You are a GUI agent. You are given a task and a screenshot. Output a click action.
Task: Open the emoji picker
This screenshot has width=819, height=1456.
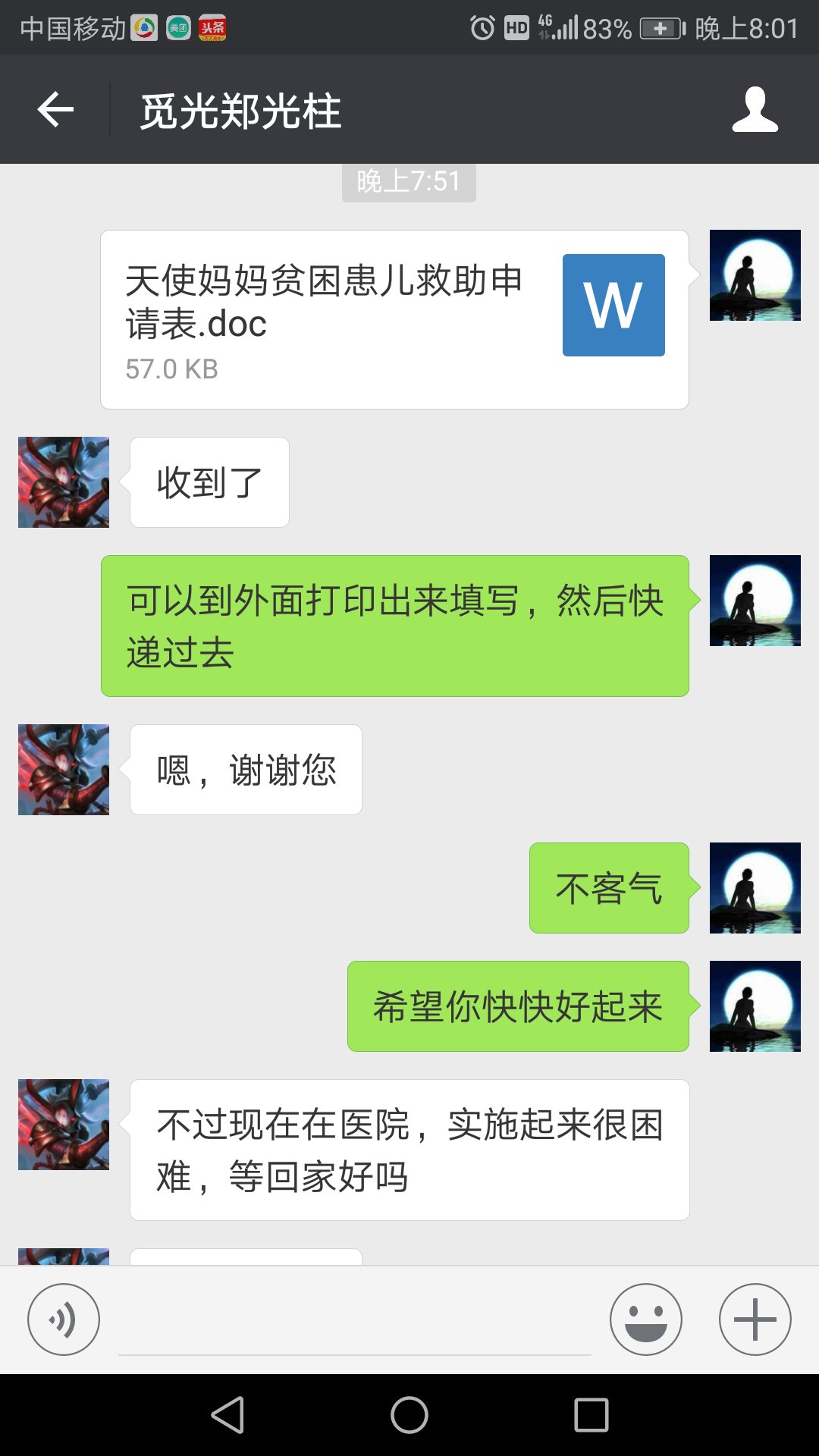point(645,1319)
